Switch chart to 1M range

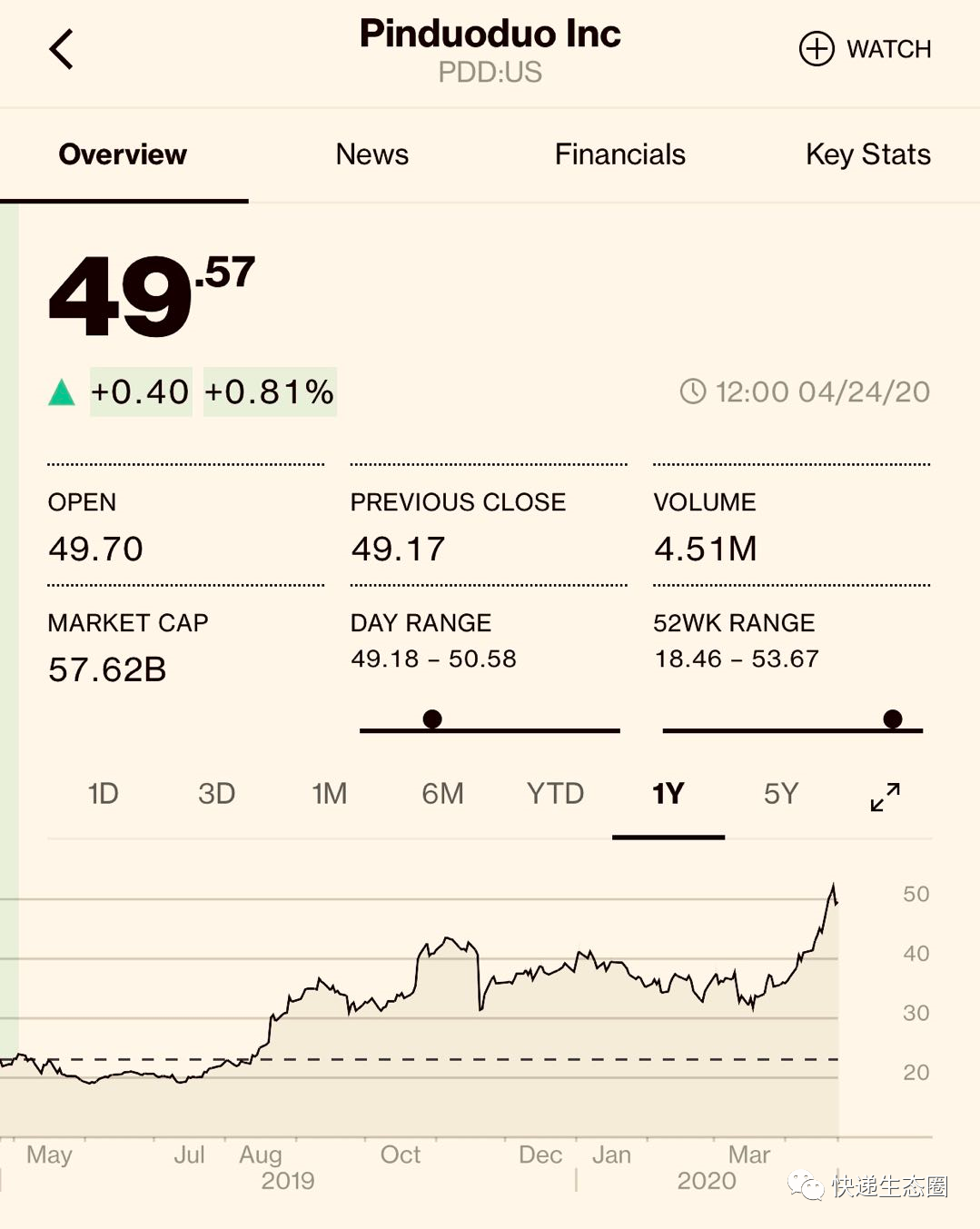[329, 794]
